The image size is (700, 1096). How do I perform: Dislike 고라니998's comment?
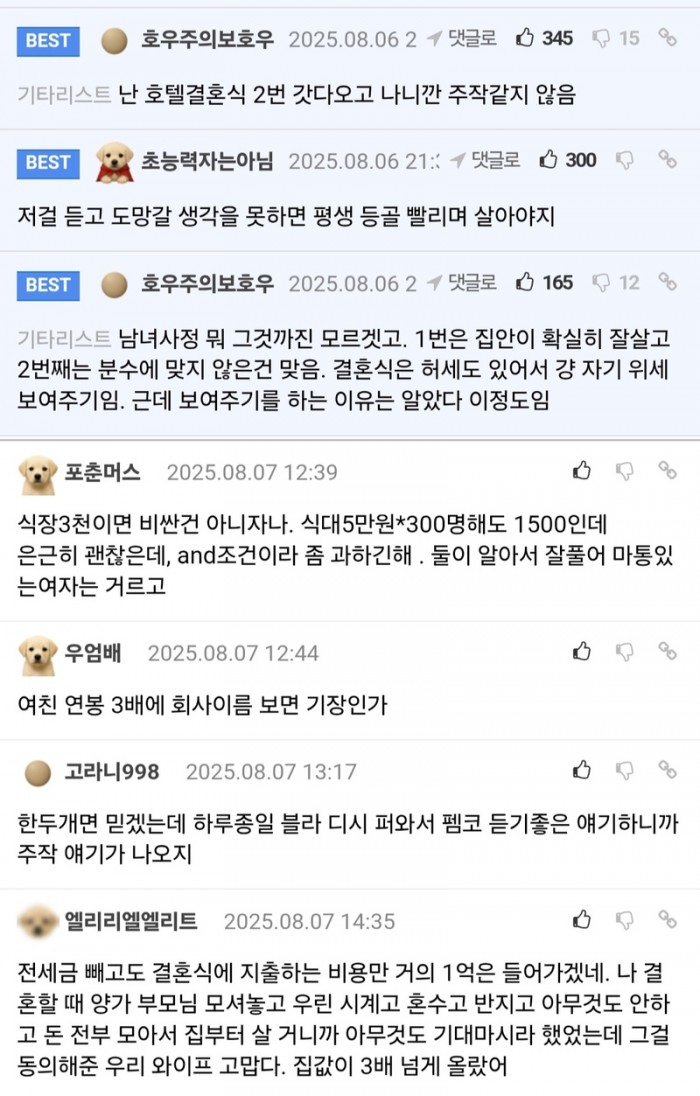[625, 770]
